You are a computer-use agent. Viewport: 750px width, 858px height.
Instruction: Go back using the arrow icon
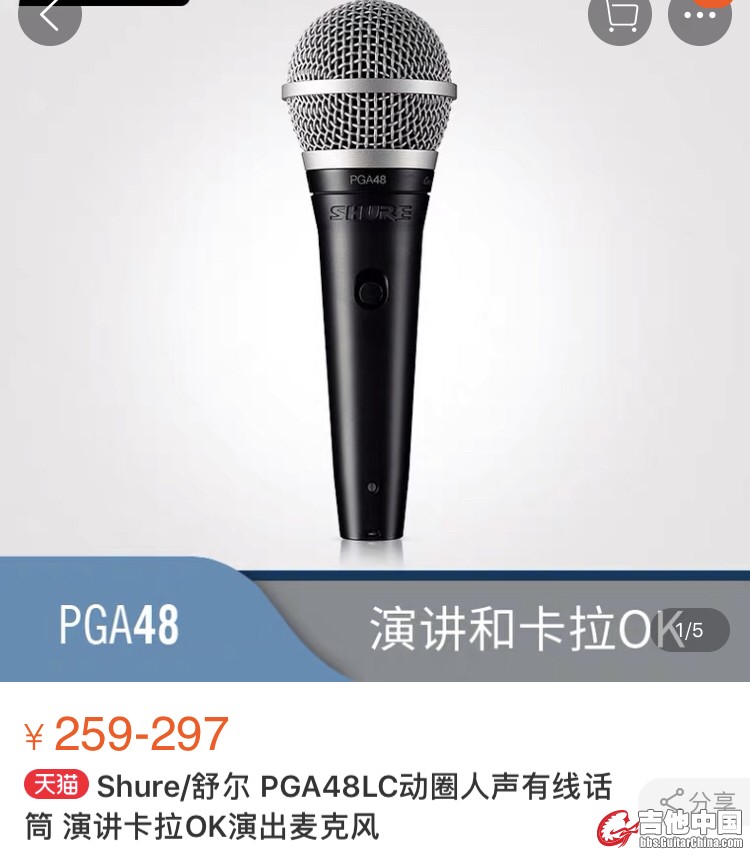pos(49,17)
